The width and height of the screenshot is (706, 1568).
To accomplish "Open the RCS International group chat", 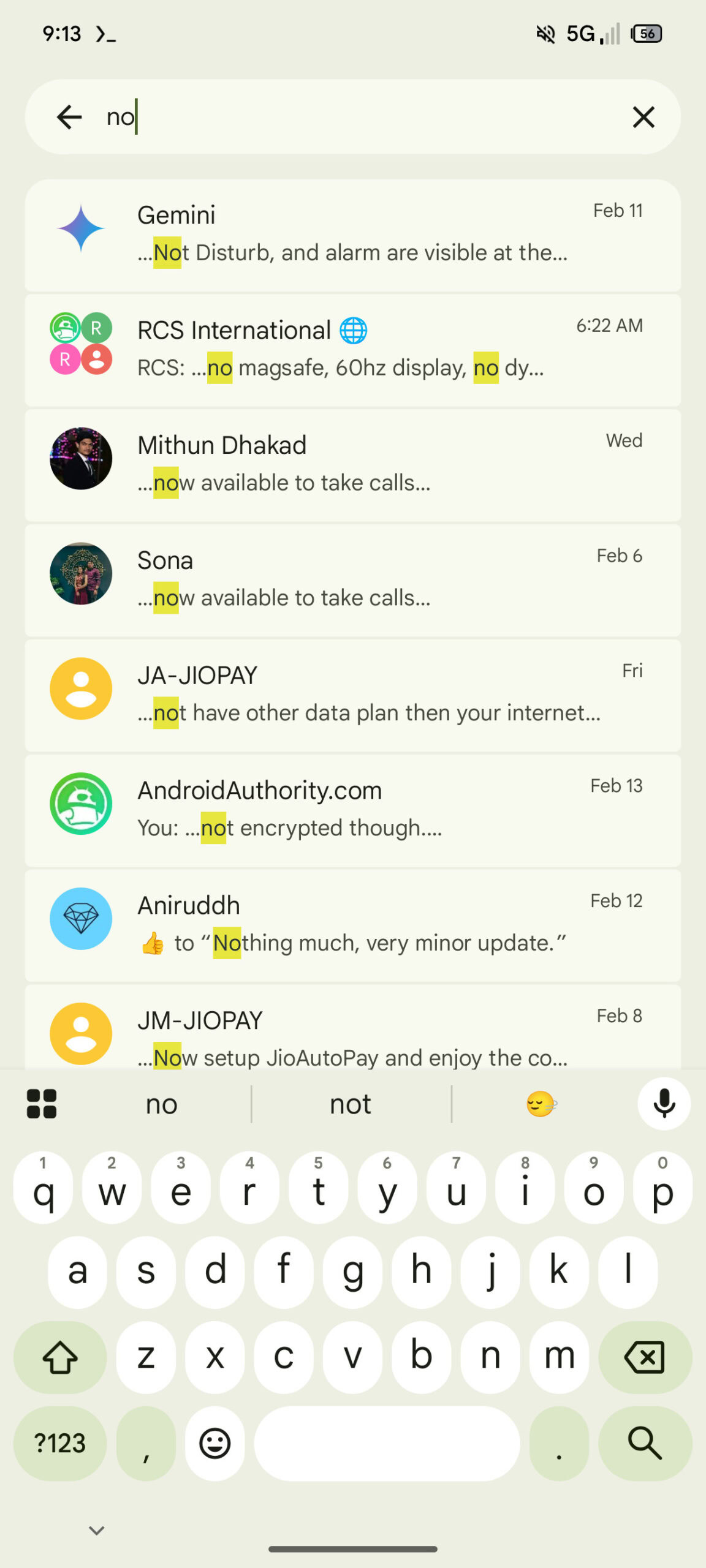I will click(x=352, y=350).
